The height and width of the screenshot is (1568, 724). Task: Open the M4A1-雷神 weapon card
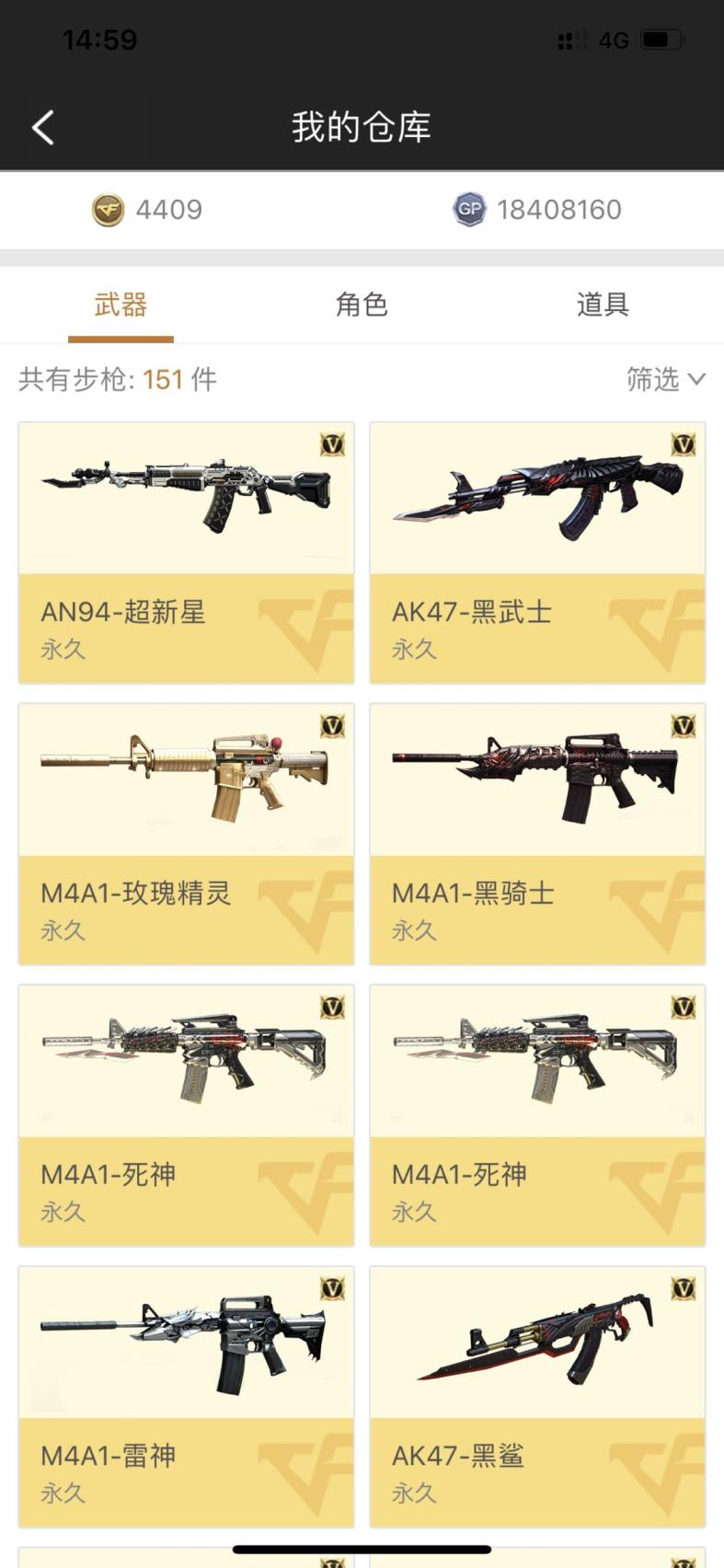click(x=186, y=1396)
